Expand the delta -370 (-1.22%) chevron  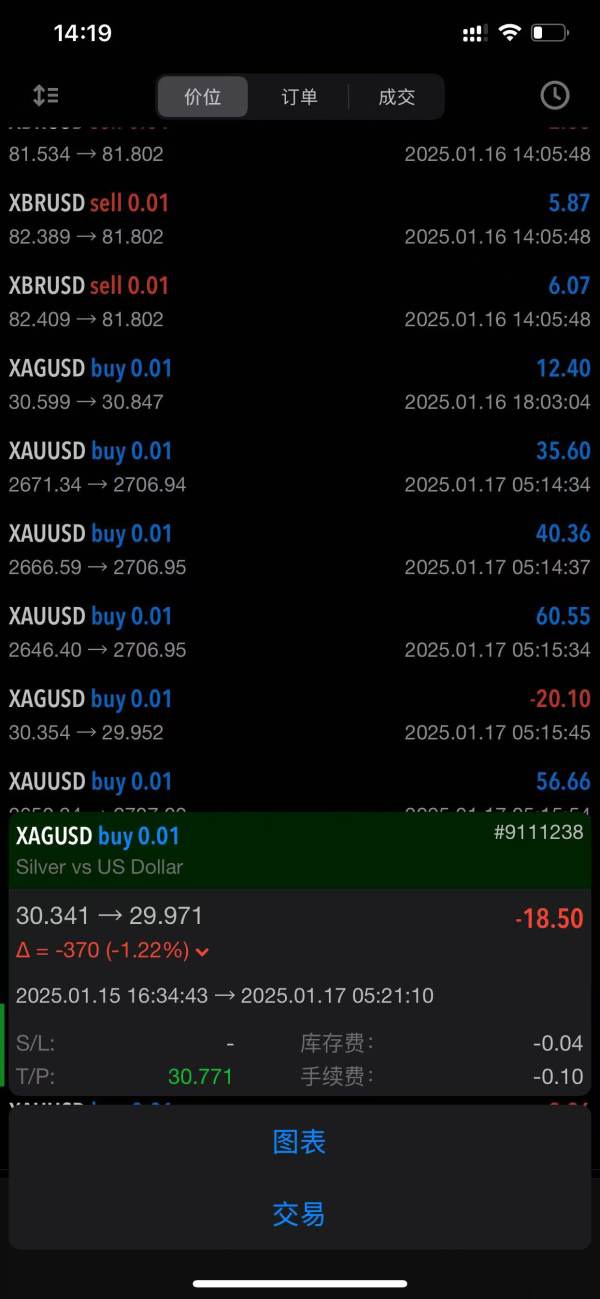coord(203,952)
